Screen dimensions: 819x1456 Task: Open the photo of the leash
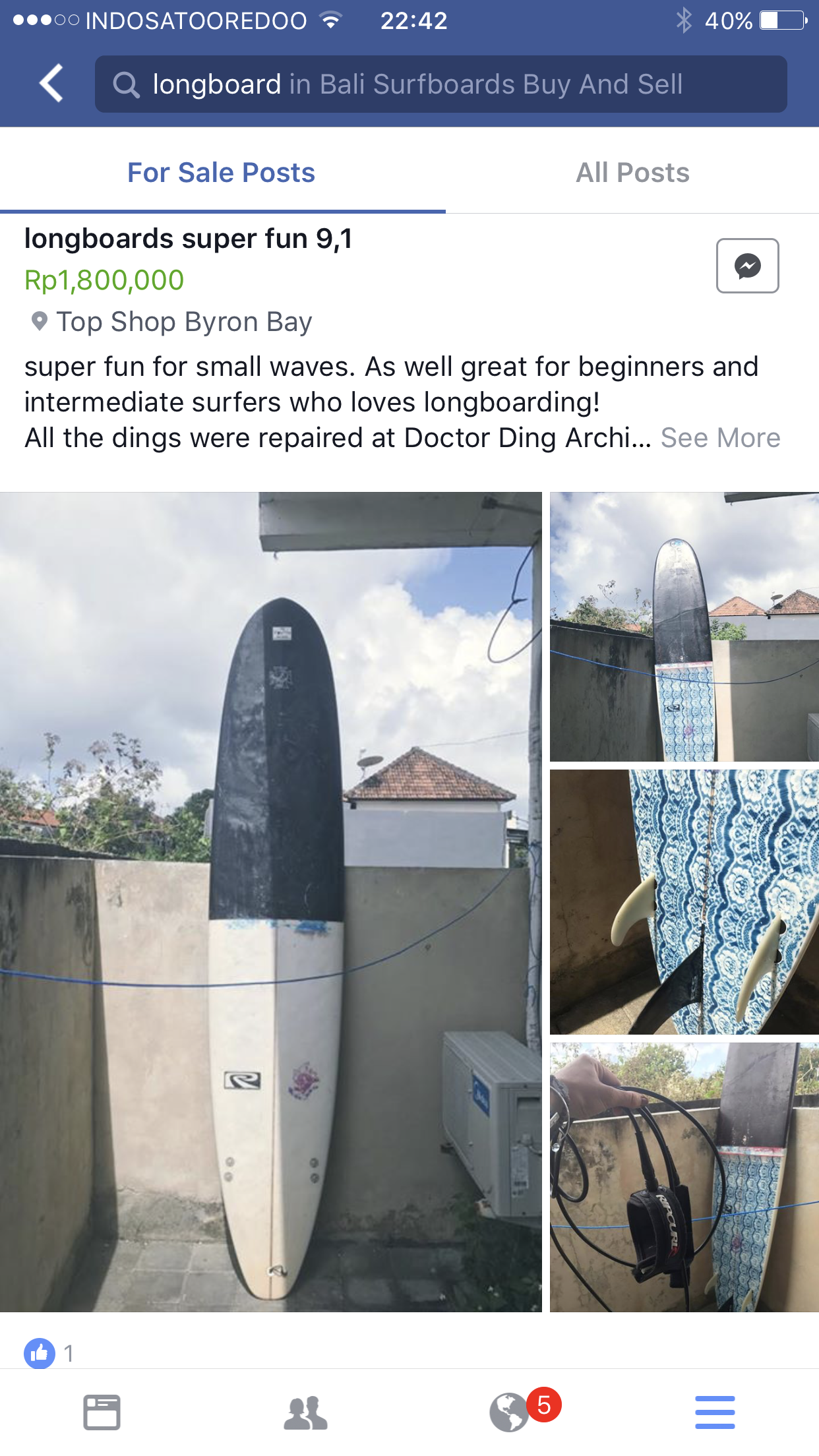point(684,1177)
